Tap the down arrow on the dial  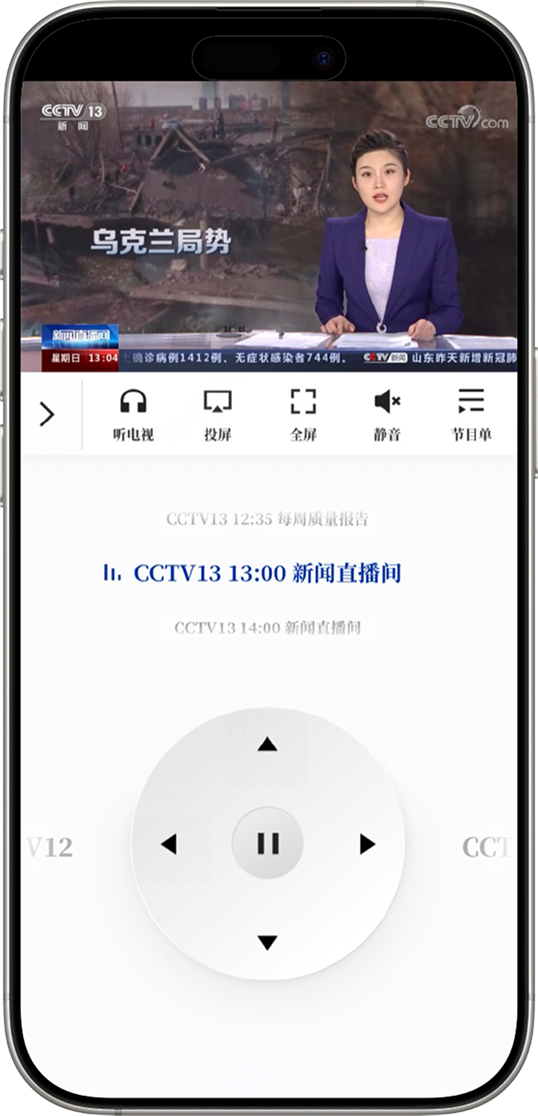(268, 943)
